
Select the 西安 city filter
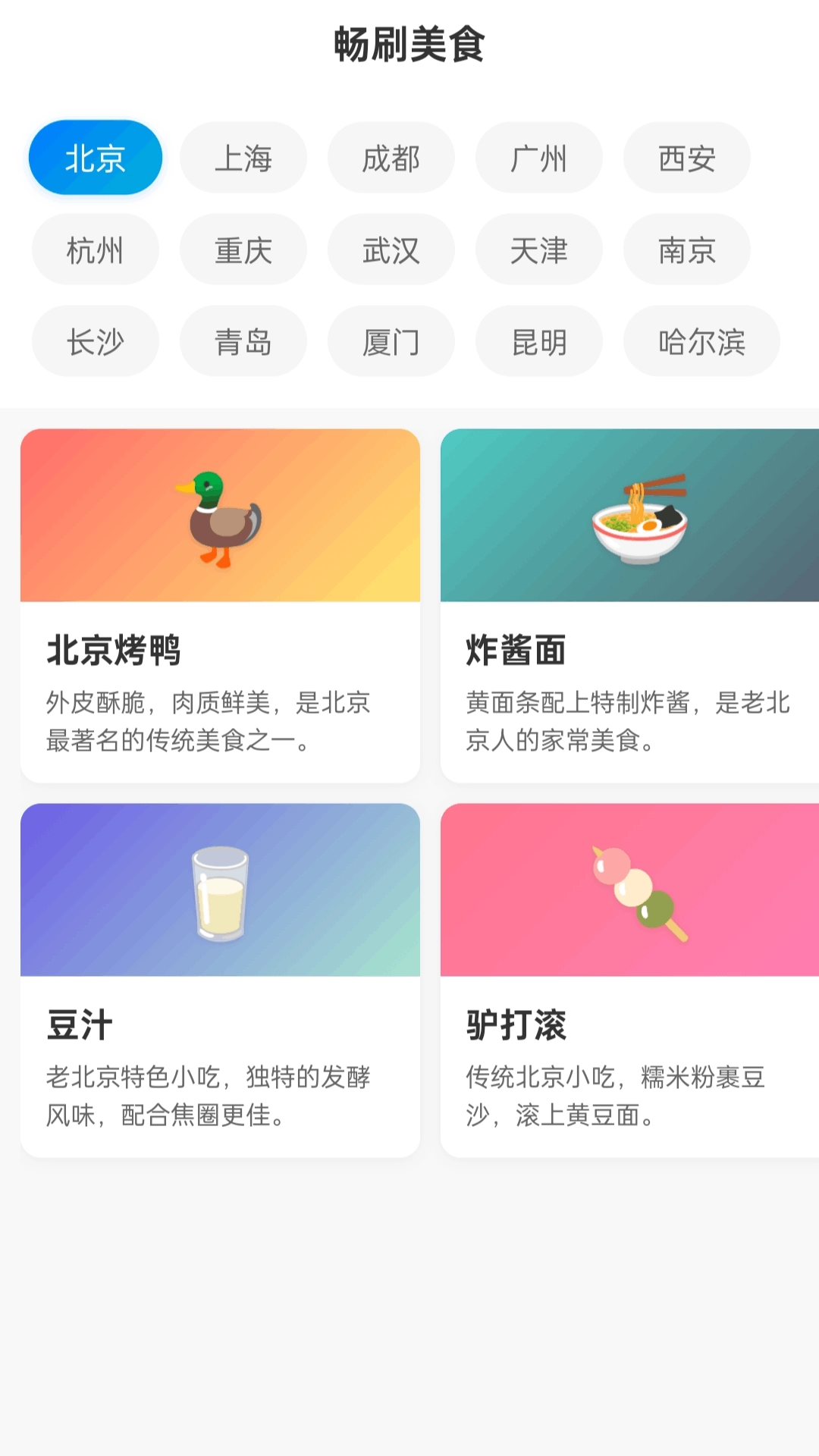(x=686, y=157)
